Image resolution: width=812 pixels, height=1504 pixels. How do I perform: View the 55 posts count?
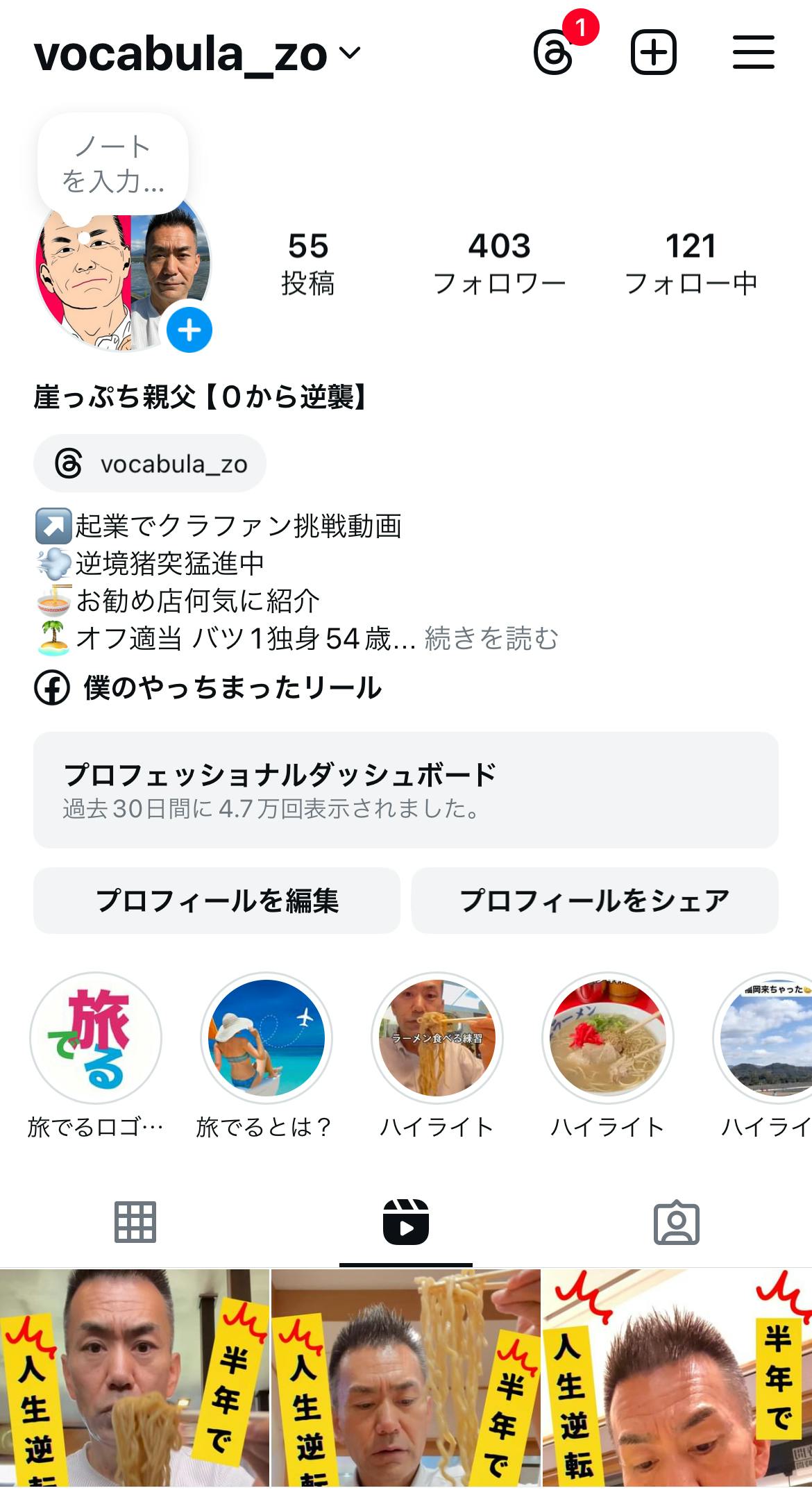[x=308, y=264]
